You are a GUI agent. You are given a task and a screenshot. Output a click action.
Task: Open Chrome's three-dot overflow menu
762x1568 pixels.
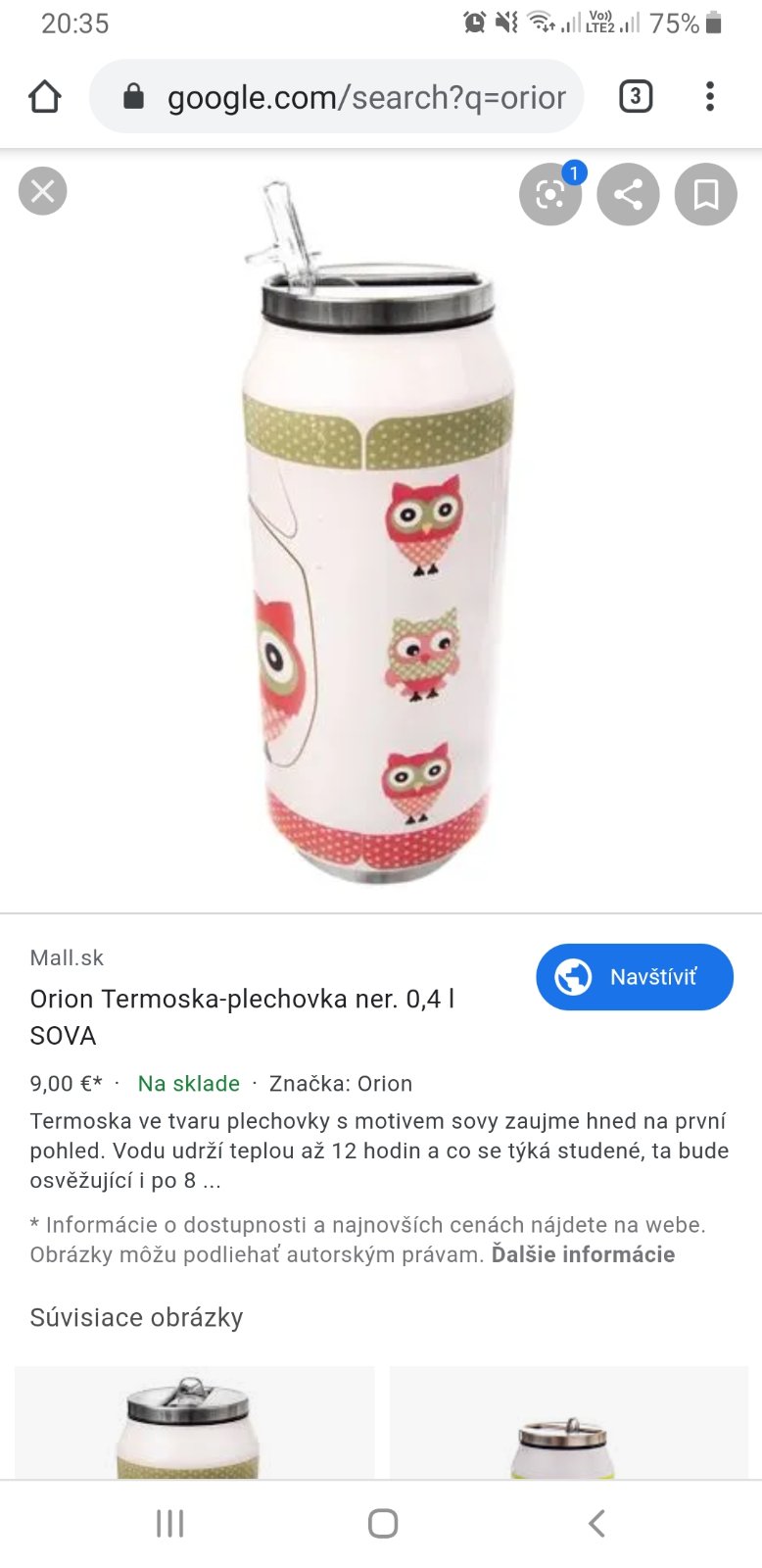click(710, 97)
